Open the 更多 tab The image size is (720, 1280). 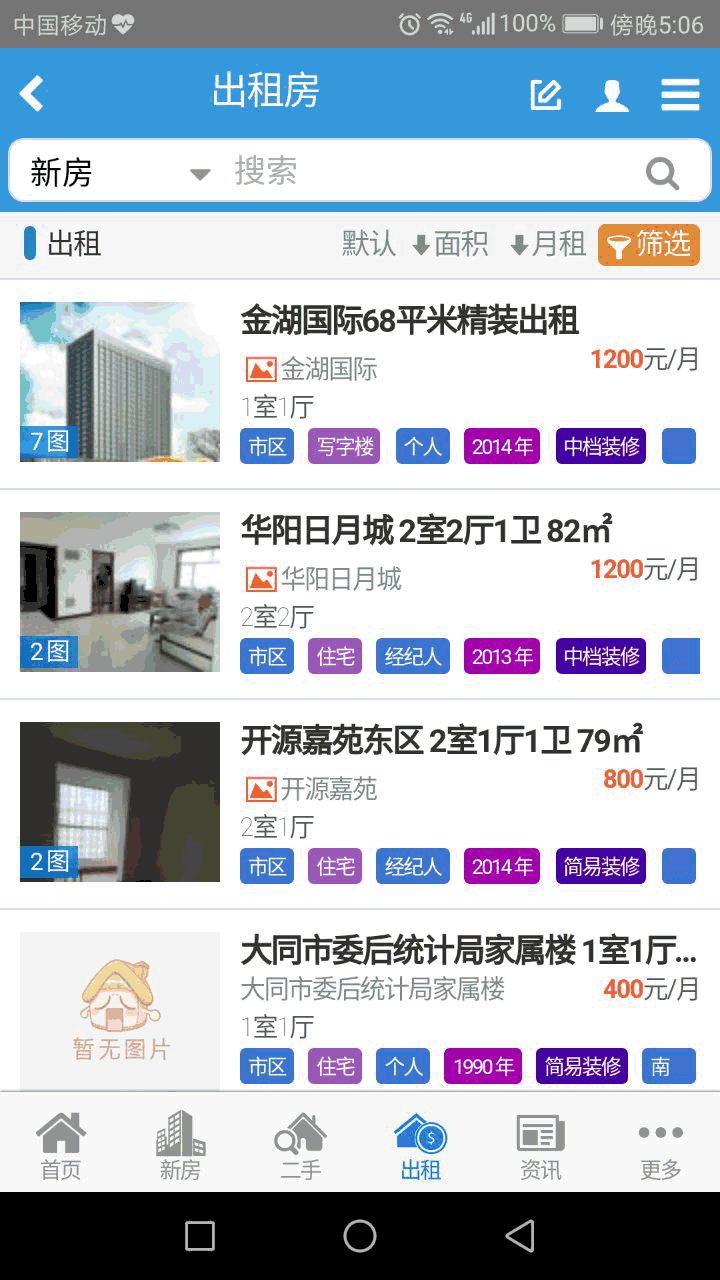coord(660,1145)
